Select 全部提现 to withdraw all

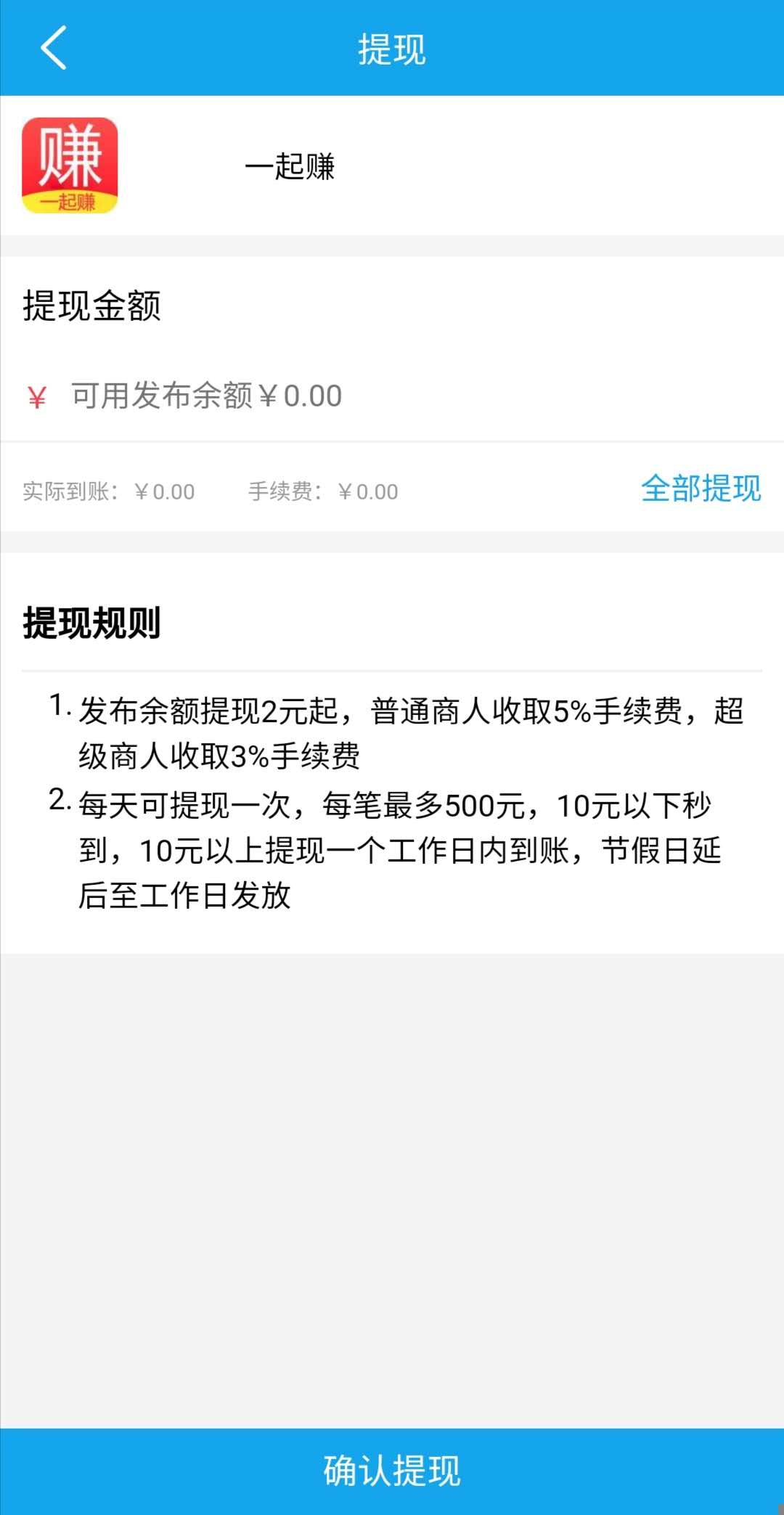tap(701, 489)
